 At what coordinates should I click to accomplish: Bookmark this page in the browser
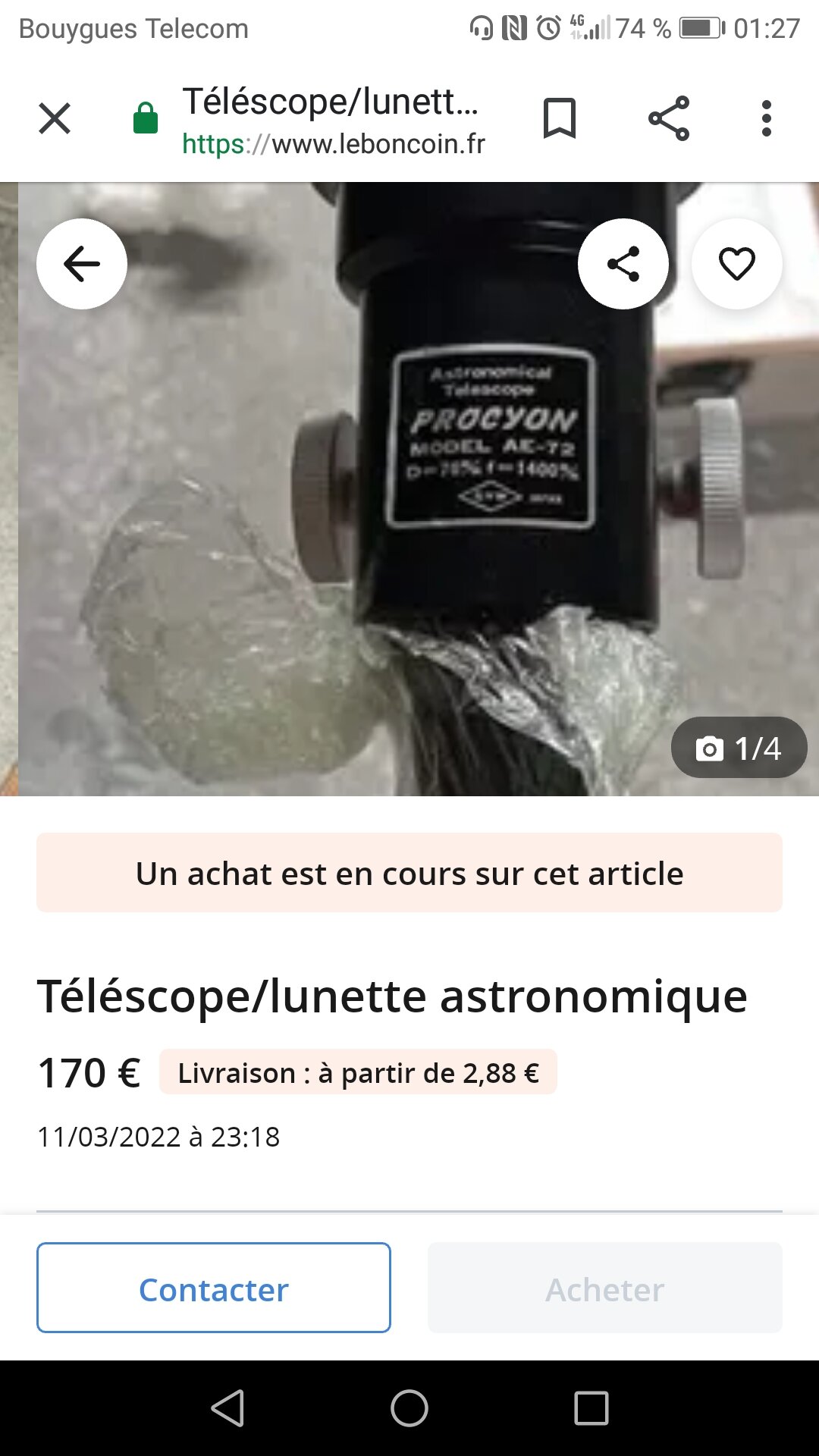[x=560, y=118]
